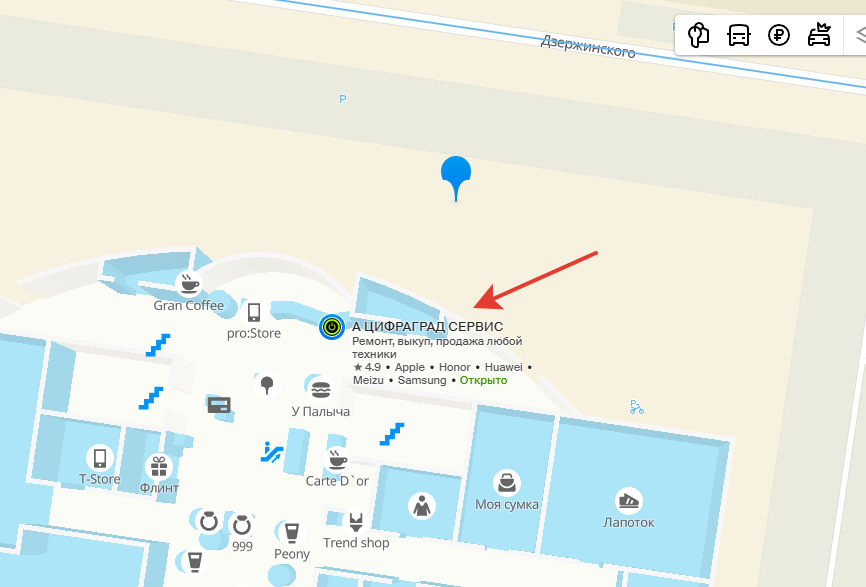Select the blue location pin marker
Image resolution: width=866 pixels, height=587 pixels.
pos(456,173)
